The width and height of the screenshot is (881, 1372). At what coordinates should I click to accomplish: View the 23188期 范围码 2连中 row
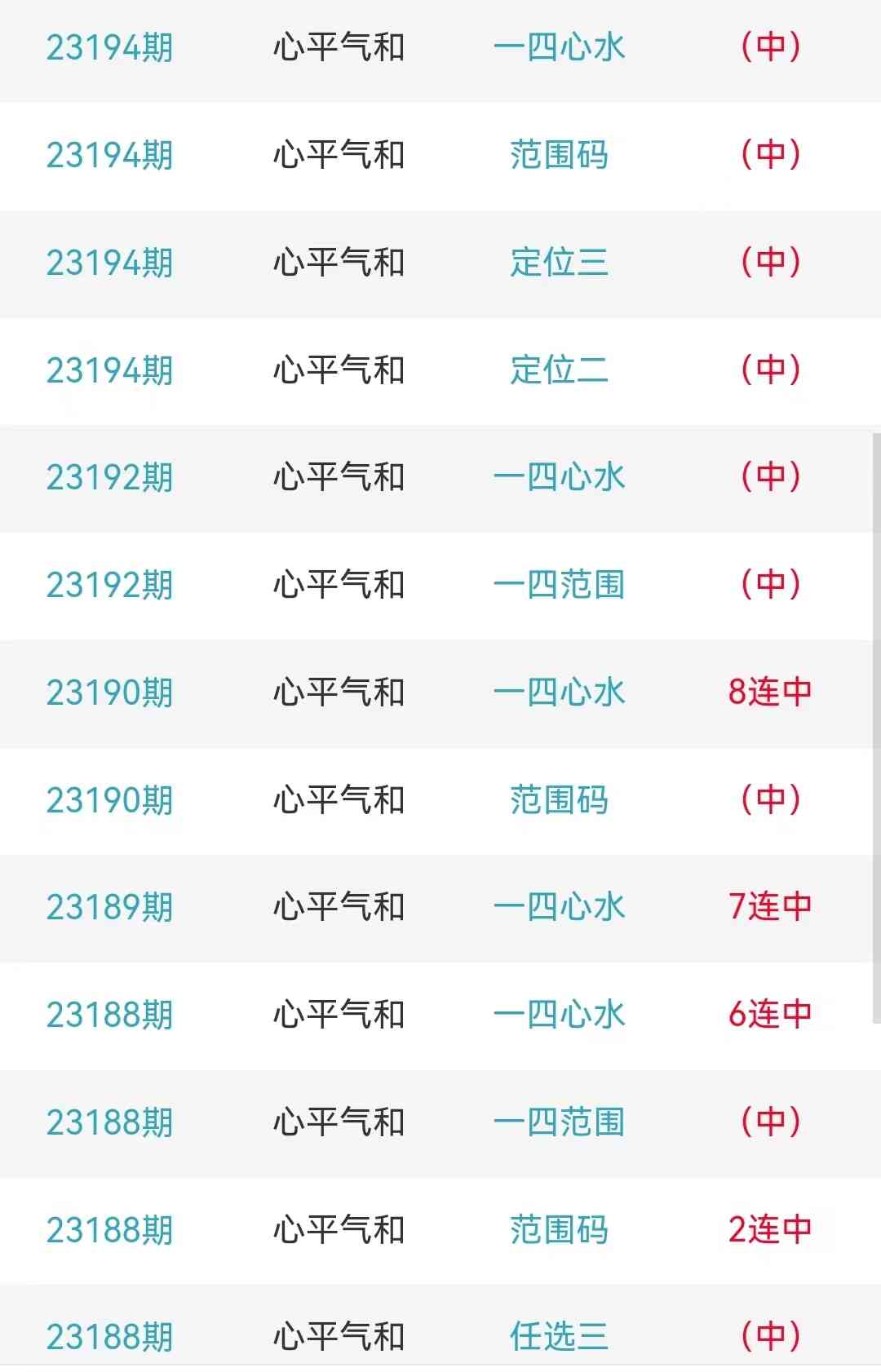[559, 1230]
